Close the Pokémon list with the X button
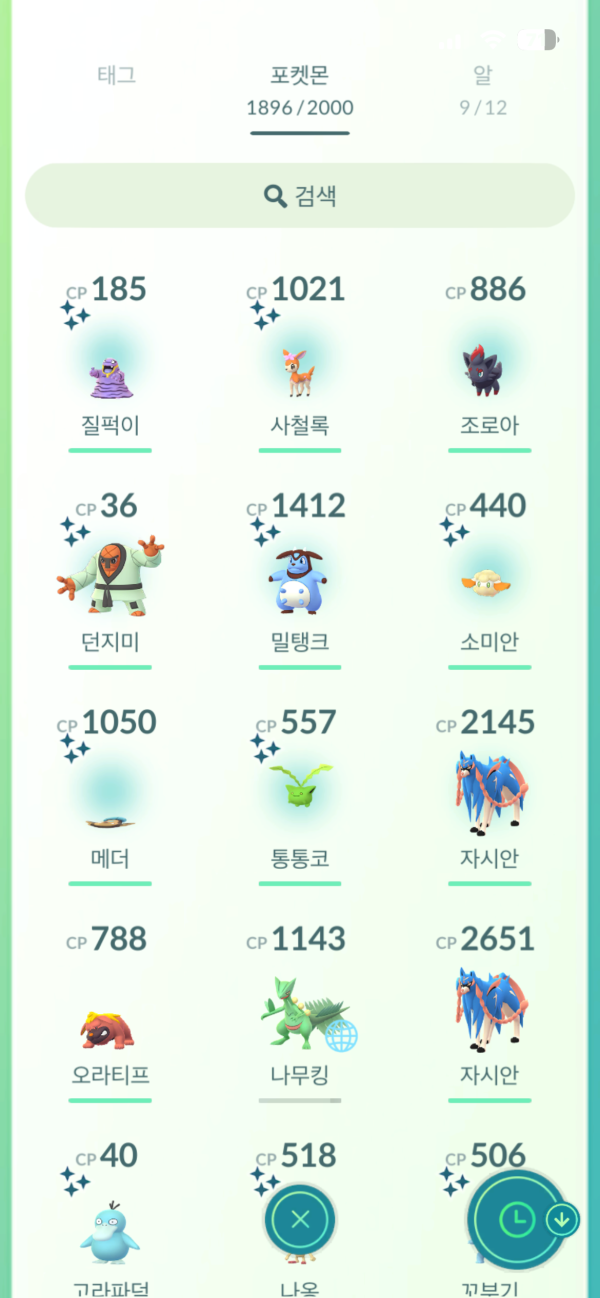Image resolution: width=600 pixels, height=1298 pixels. click(x=300, y=1218)
